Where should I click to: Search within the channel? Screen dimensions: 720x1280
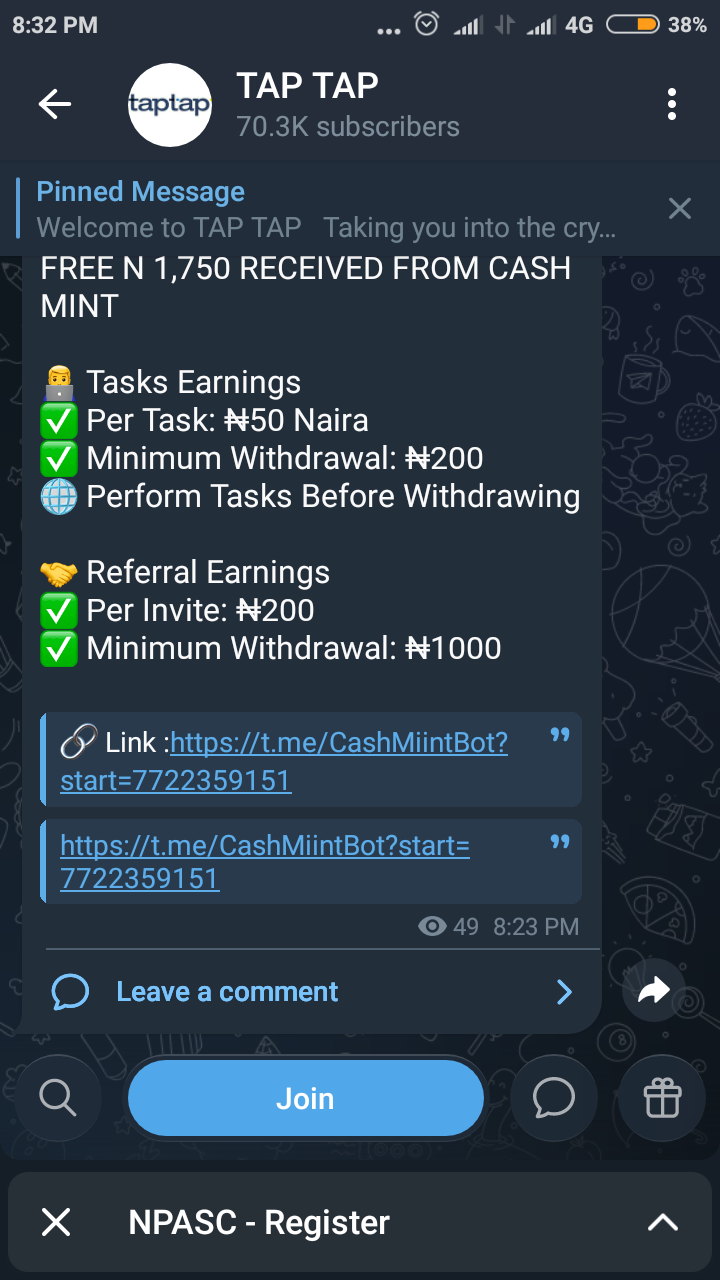point(56,1098)
